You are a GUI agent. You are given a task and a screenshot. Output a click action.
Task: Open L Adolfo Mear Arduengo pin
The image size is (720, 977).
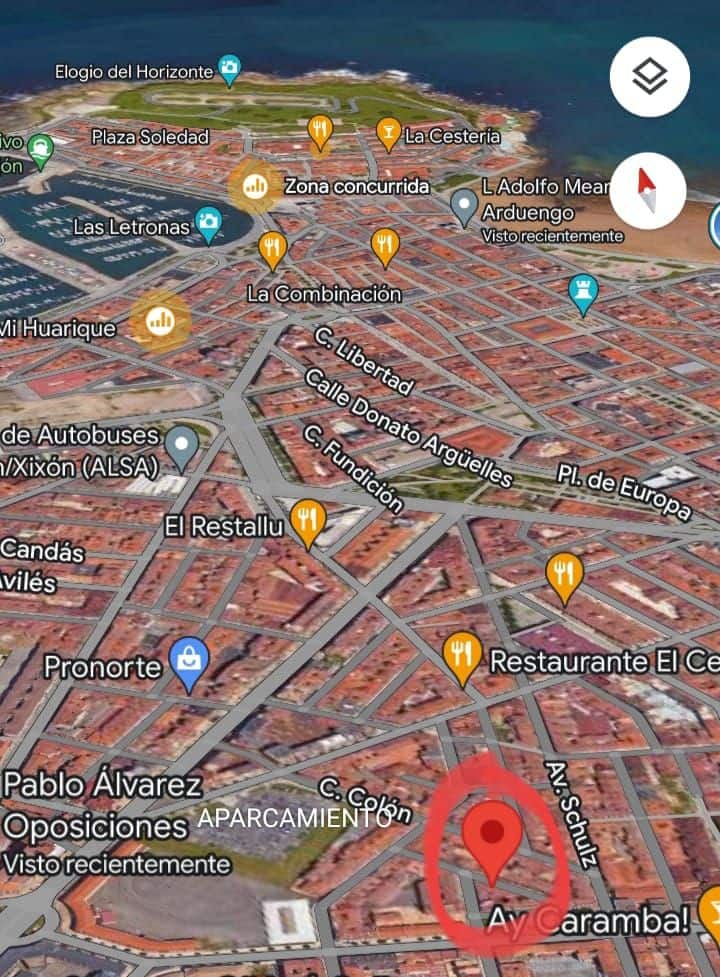pyautogui.click(x=464, y=206)
